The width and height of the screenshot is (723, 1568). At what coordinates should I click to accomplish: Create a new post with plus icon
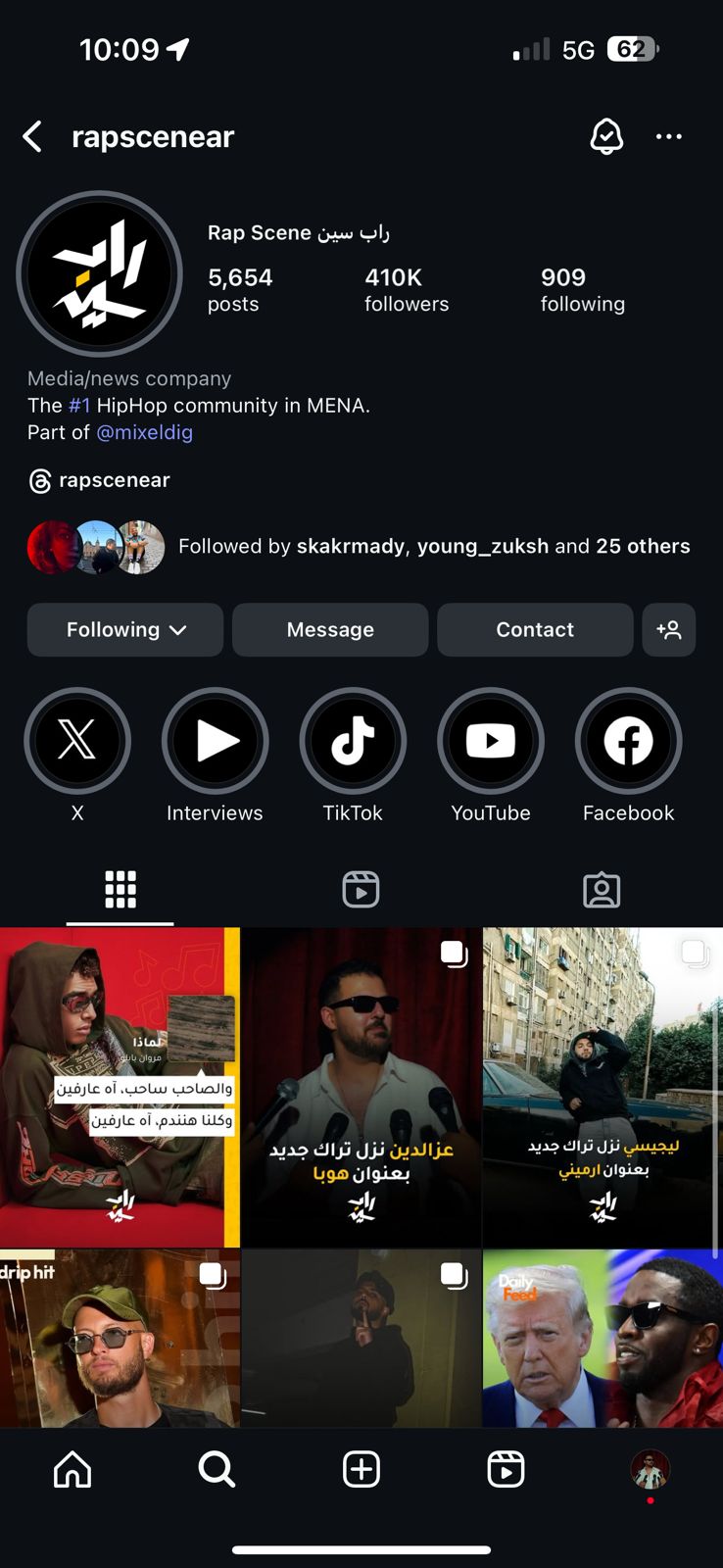(361, 1469)
